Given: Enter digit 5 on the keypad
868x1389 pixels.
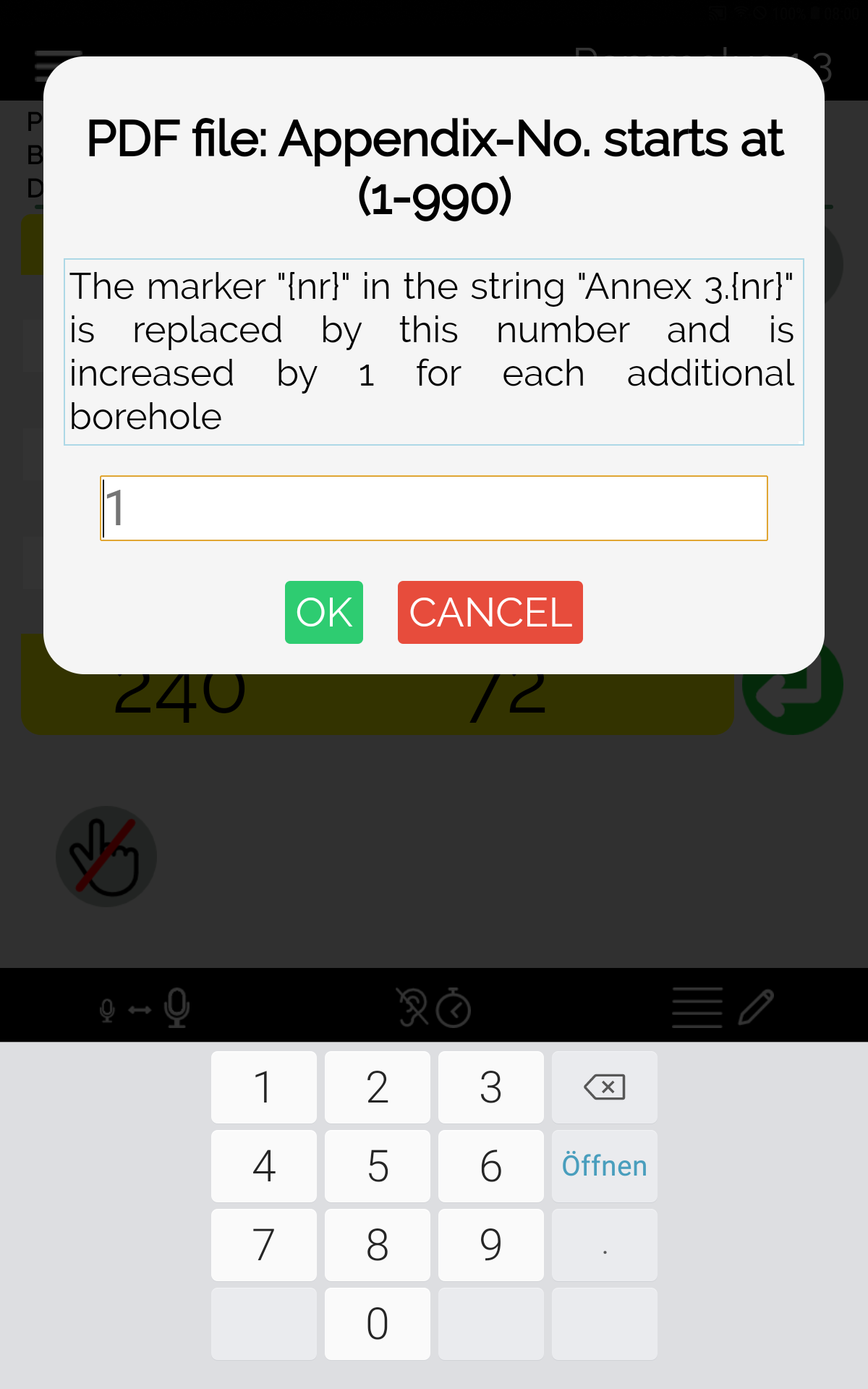Looking at the screenshot, I should click(378, 1165).
